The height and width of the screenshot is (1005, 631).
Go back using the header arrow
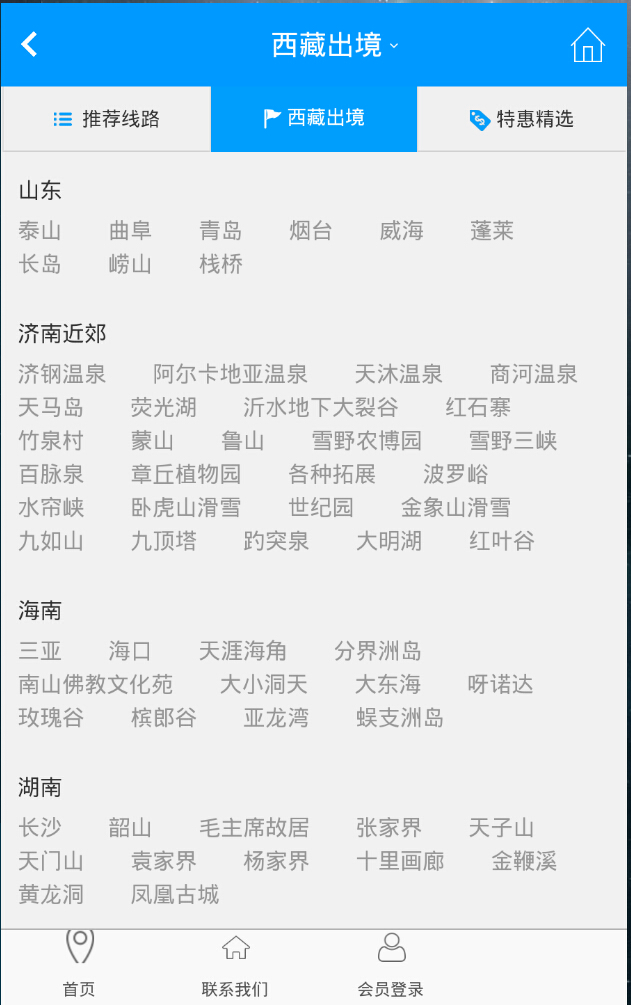(30, 44)
